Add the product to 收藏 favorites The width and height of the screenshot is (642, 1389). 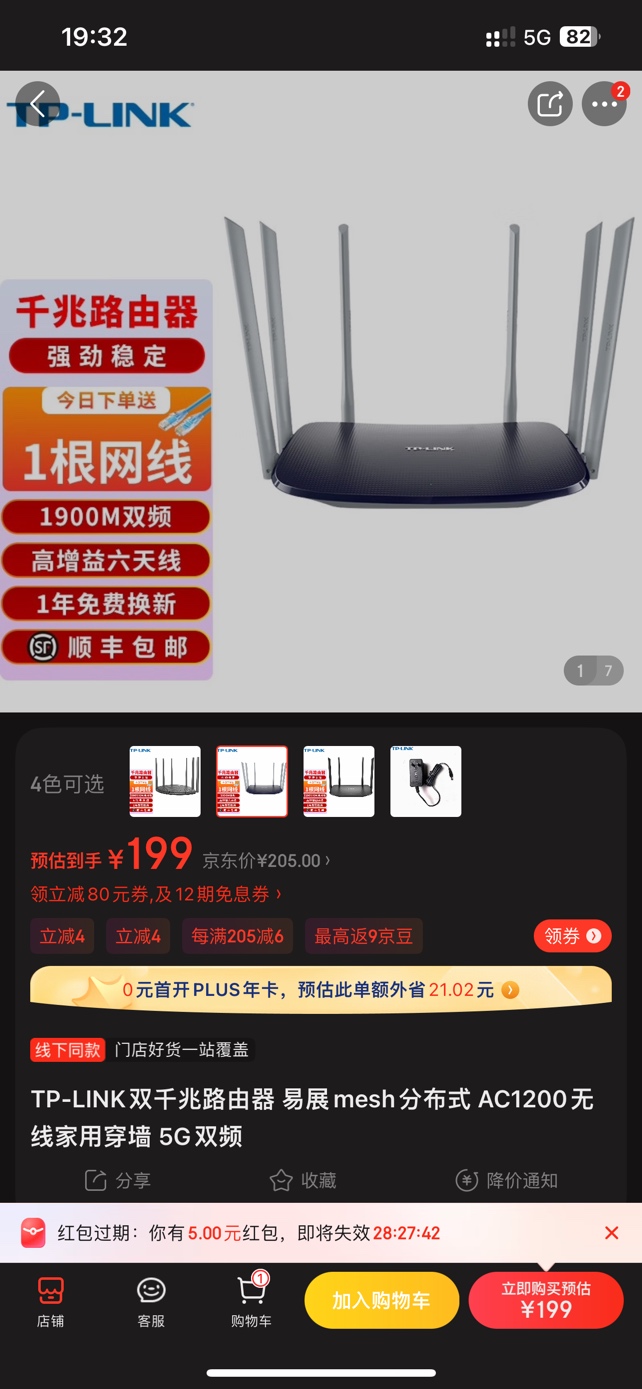[303, 1180]
